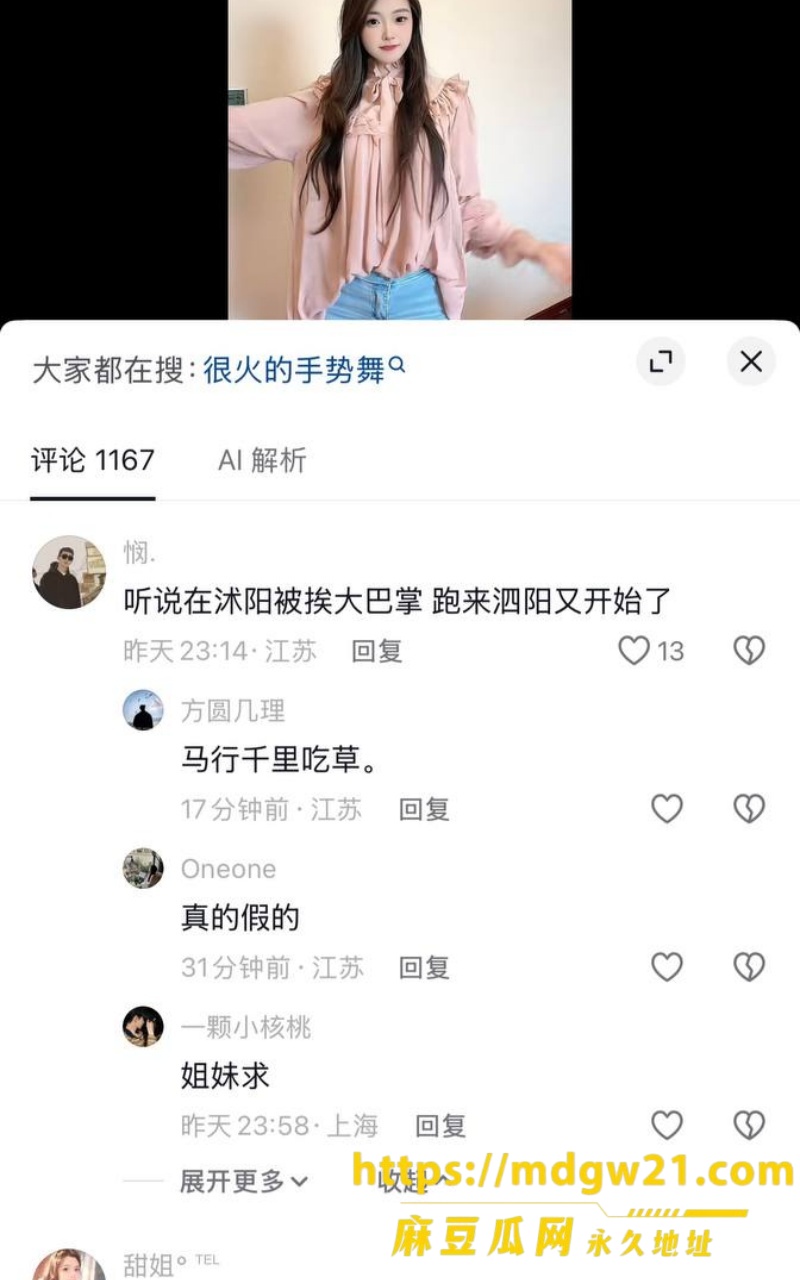Image resolution: width=800 pixels, height=1280 pixels.
Task: Expand the comments panel to full screen
Action: coord(660,362)
